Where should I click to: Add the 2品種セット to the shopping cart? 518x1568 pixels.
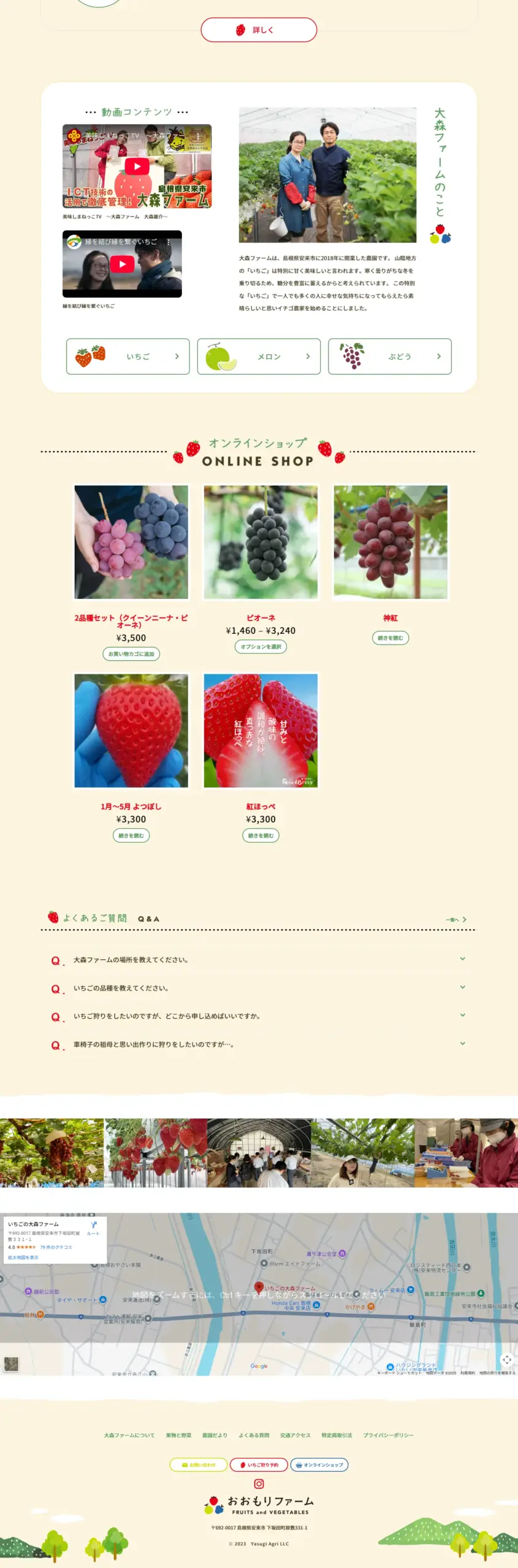pyautogui.click(x=131, y=654)
